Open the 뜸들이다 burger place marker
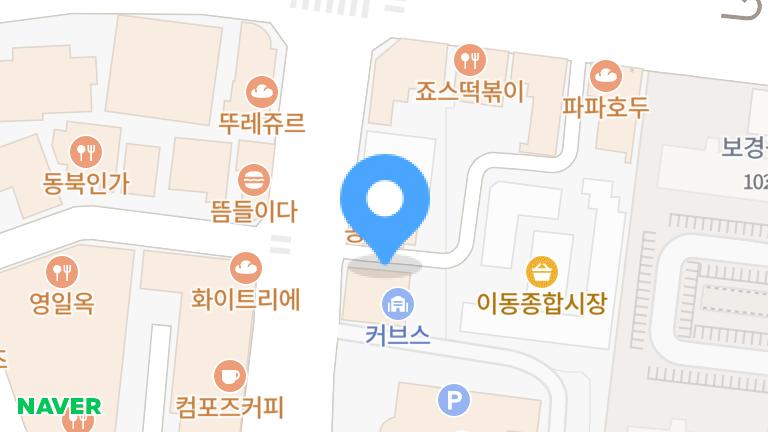 click(x=255, y=180)
